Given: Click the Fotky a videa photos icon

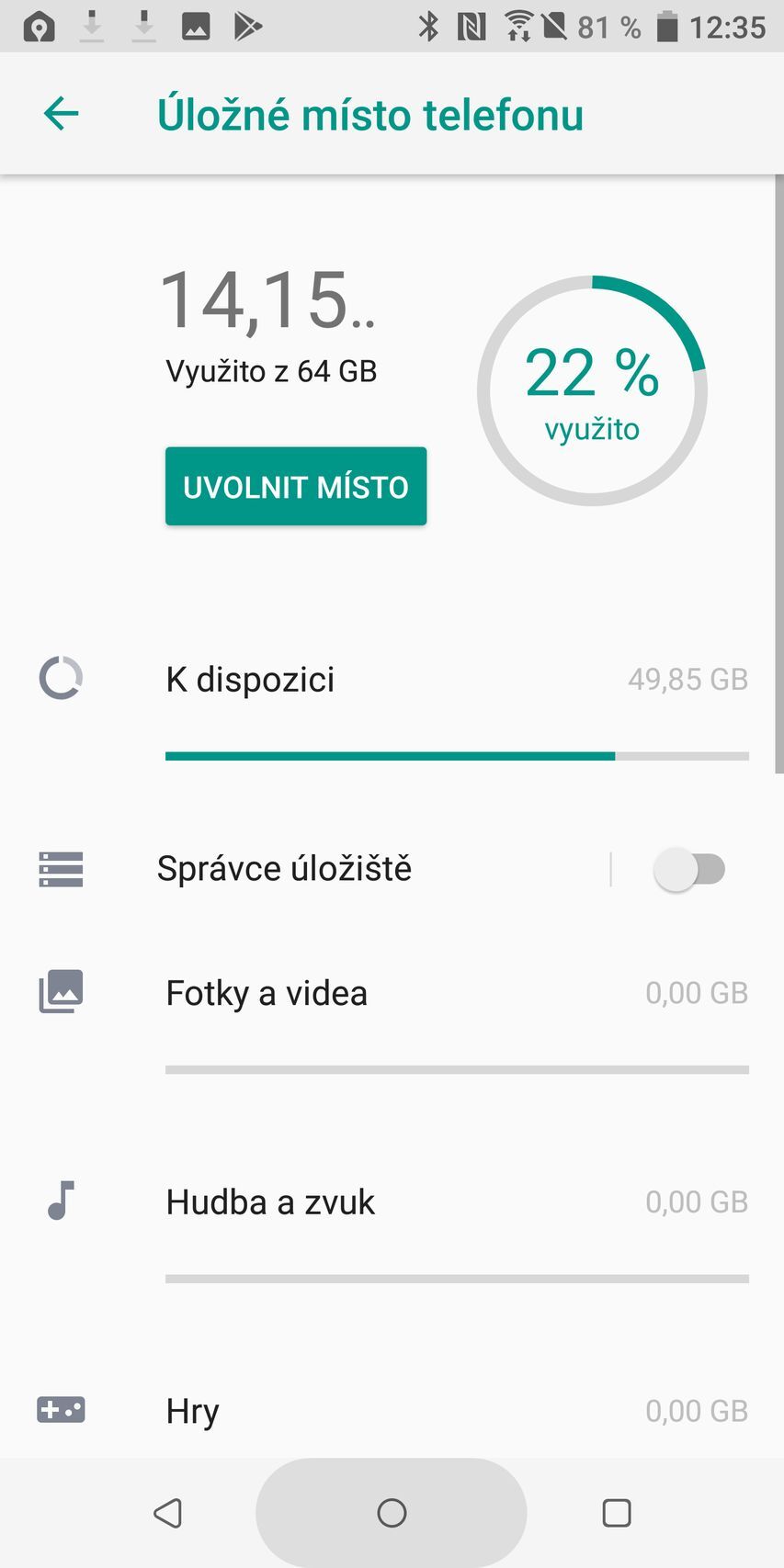Looking at the screenshot, I should point(59,991).
